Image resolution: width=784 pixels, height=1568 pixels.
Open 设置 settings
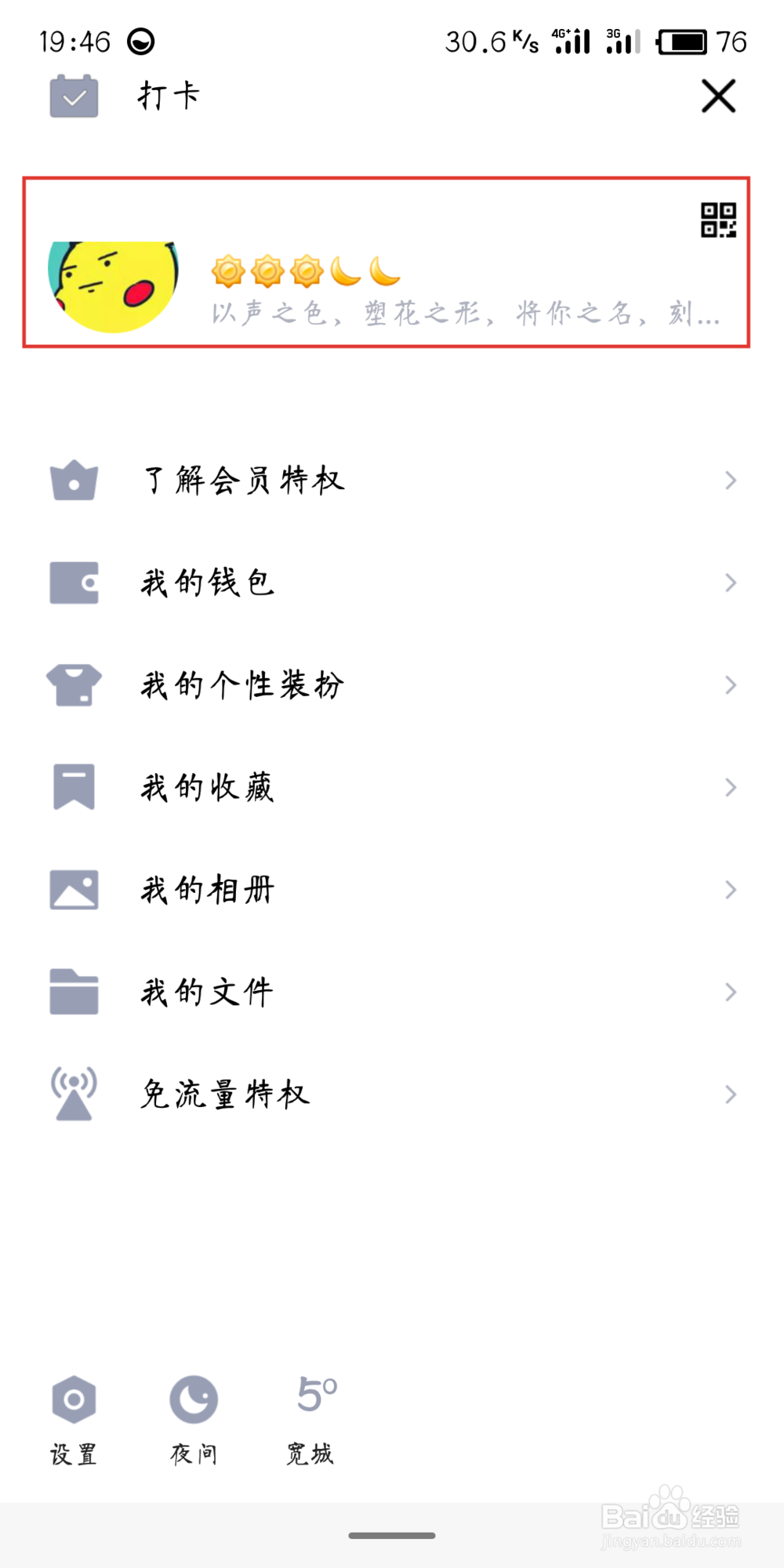[x=74, y=1420]
